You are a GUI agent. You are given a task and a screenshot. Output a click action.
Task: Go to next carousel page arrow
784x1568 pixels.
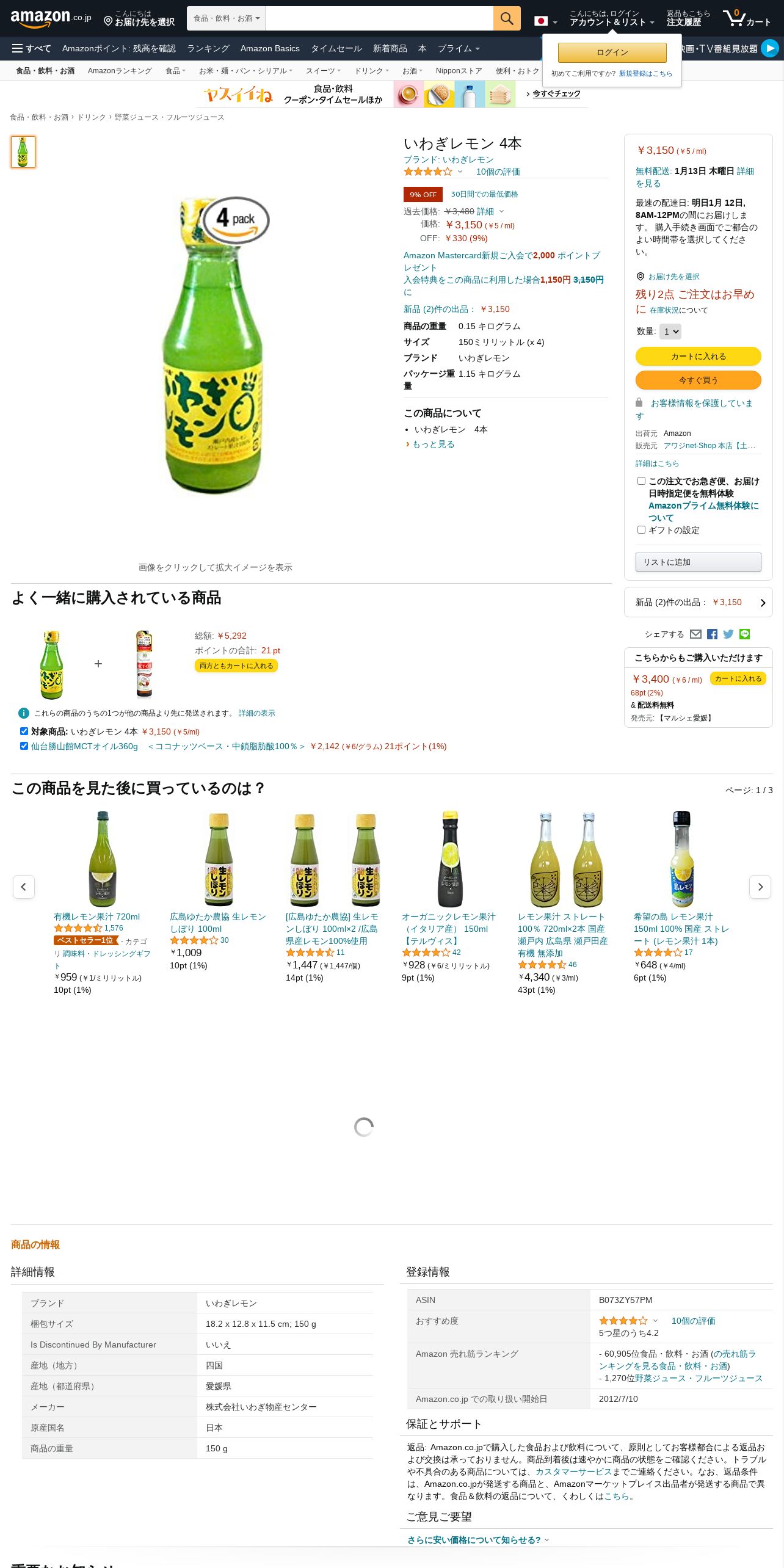[760, 887]
